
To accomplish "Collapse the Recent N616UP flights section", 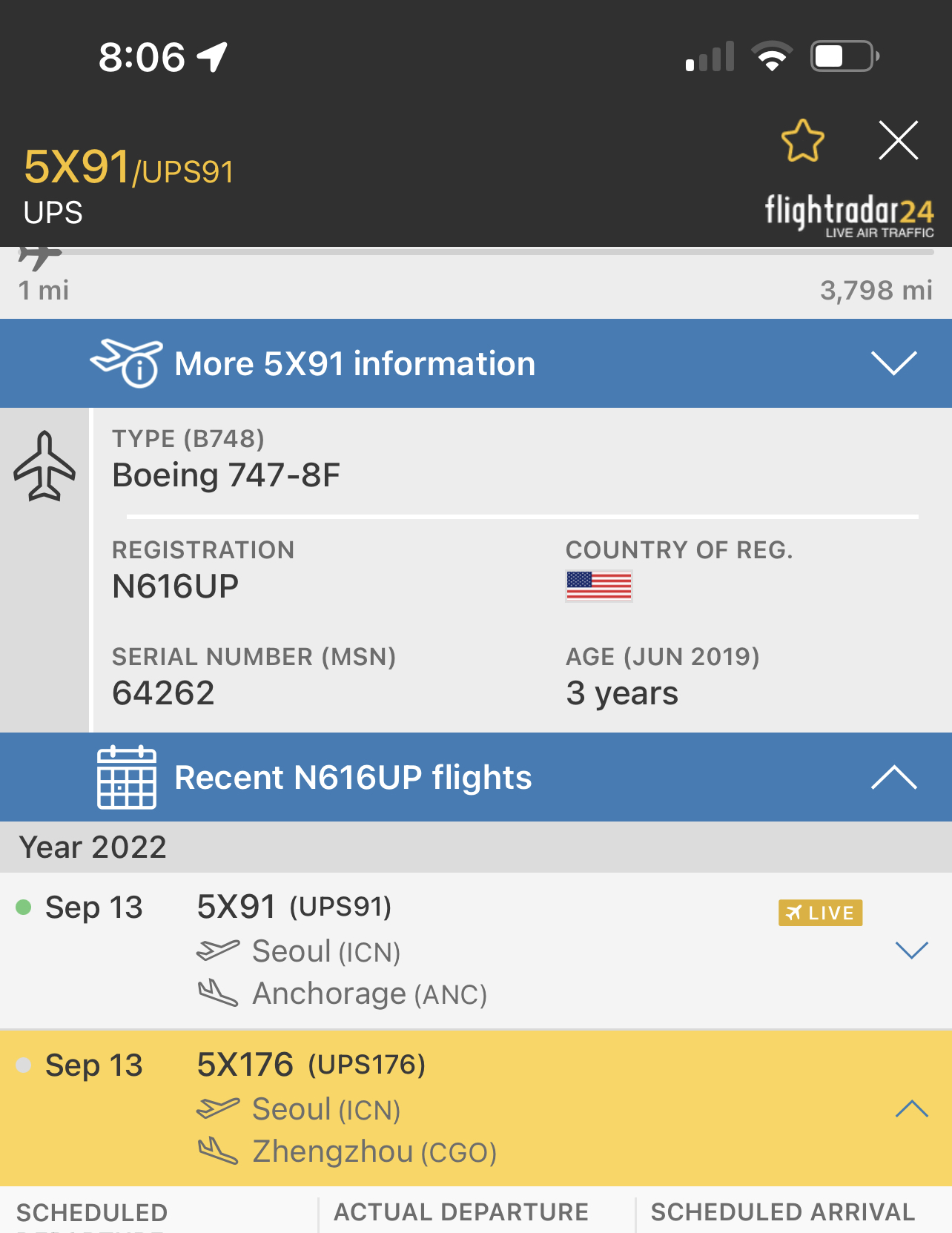I will (x=893, y=777).
